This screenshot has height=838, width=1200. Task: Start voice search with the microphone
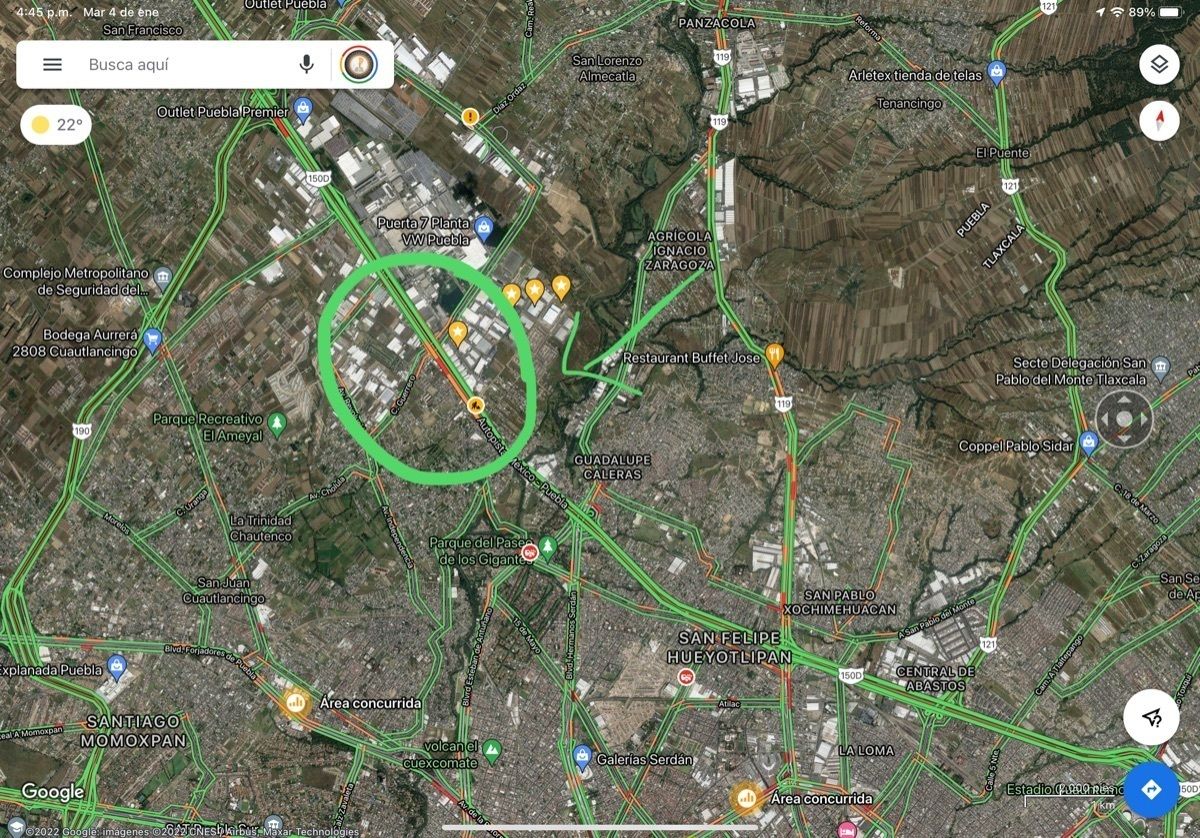pos(306,65)
